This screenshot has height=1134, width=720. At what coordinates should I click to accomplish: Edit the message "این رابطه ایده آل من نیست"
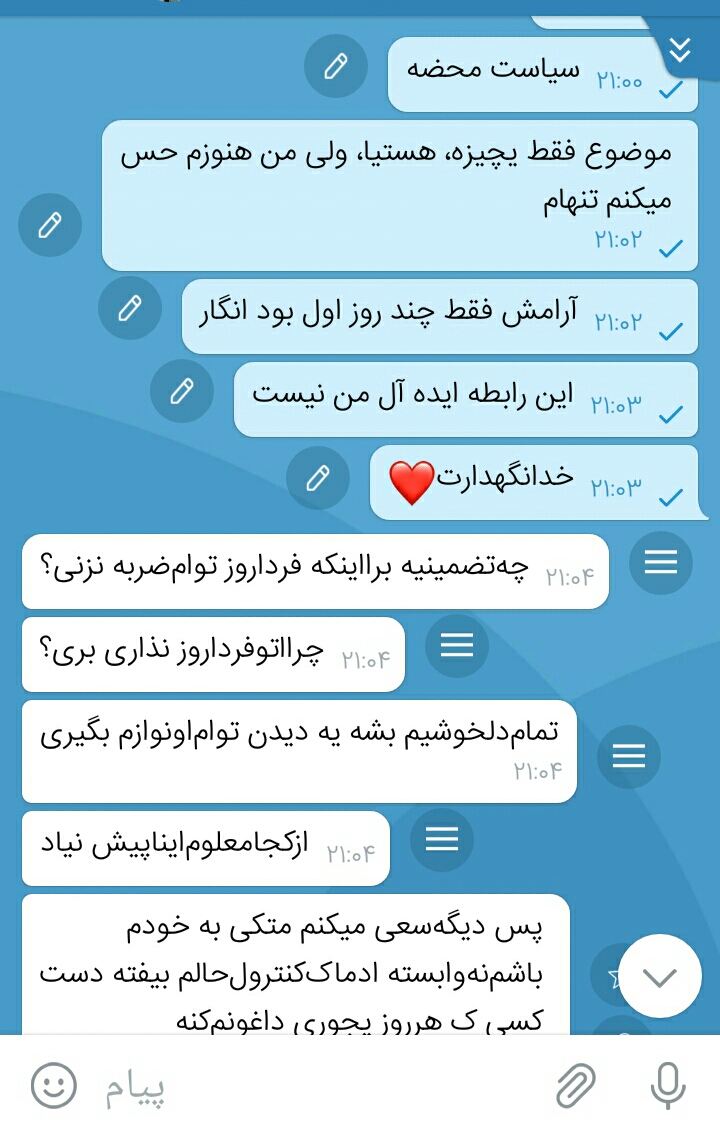(x=182, y=391)
